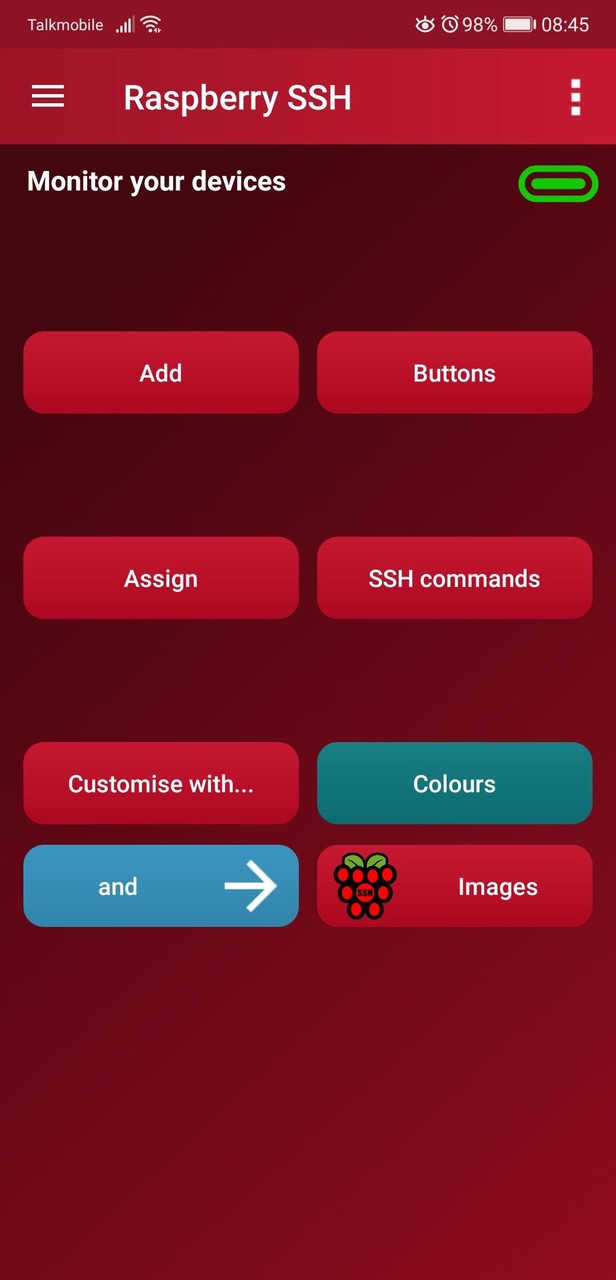Open the hamburger drawer menu
The height and width of the screenshot is (1280, 616).
pyautogui.click(x=48, y=97)
